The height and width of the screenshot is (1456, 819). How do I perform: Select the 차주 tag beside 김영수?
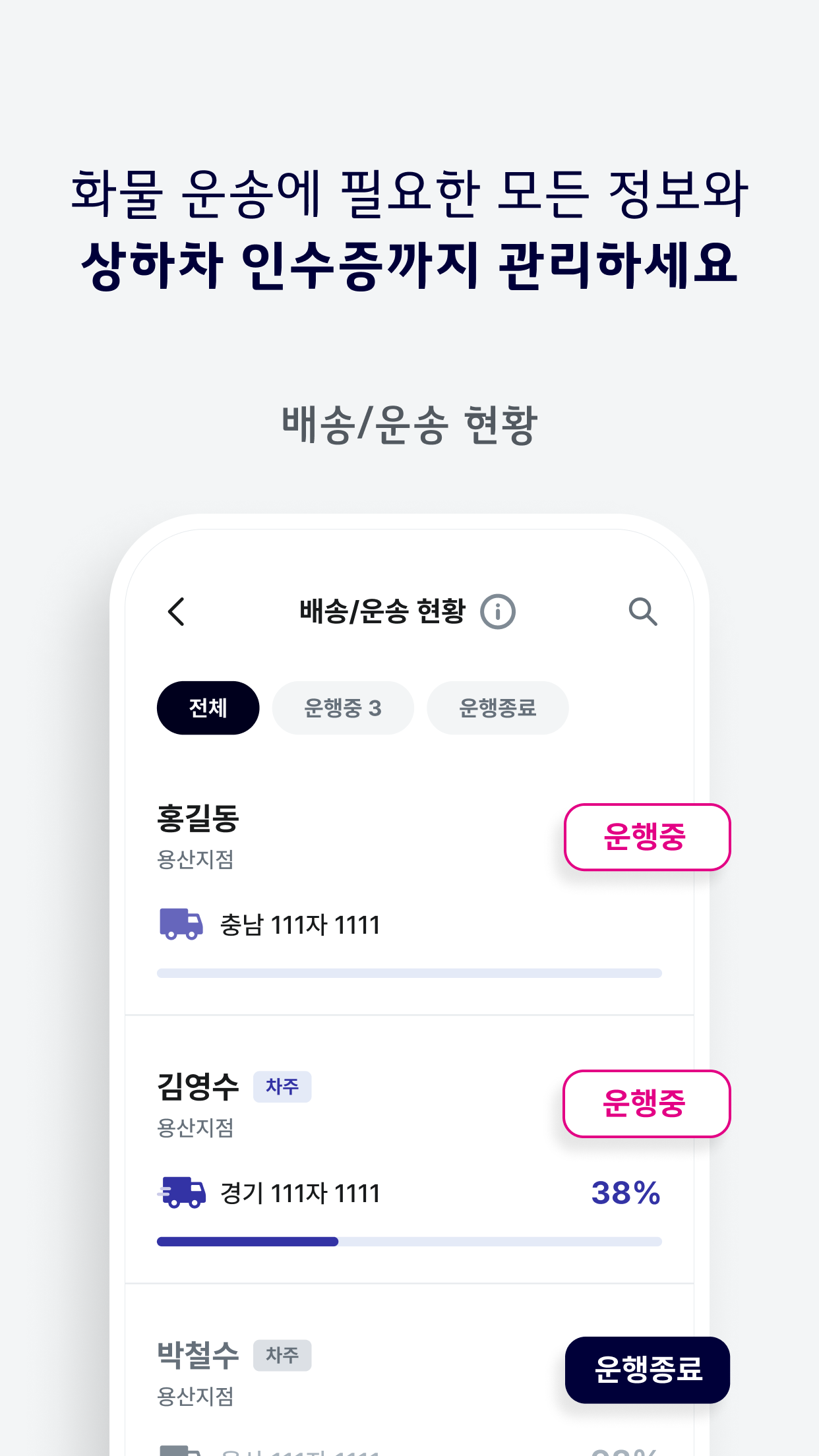click(282, 1087)
